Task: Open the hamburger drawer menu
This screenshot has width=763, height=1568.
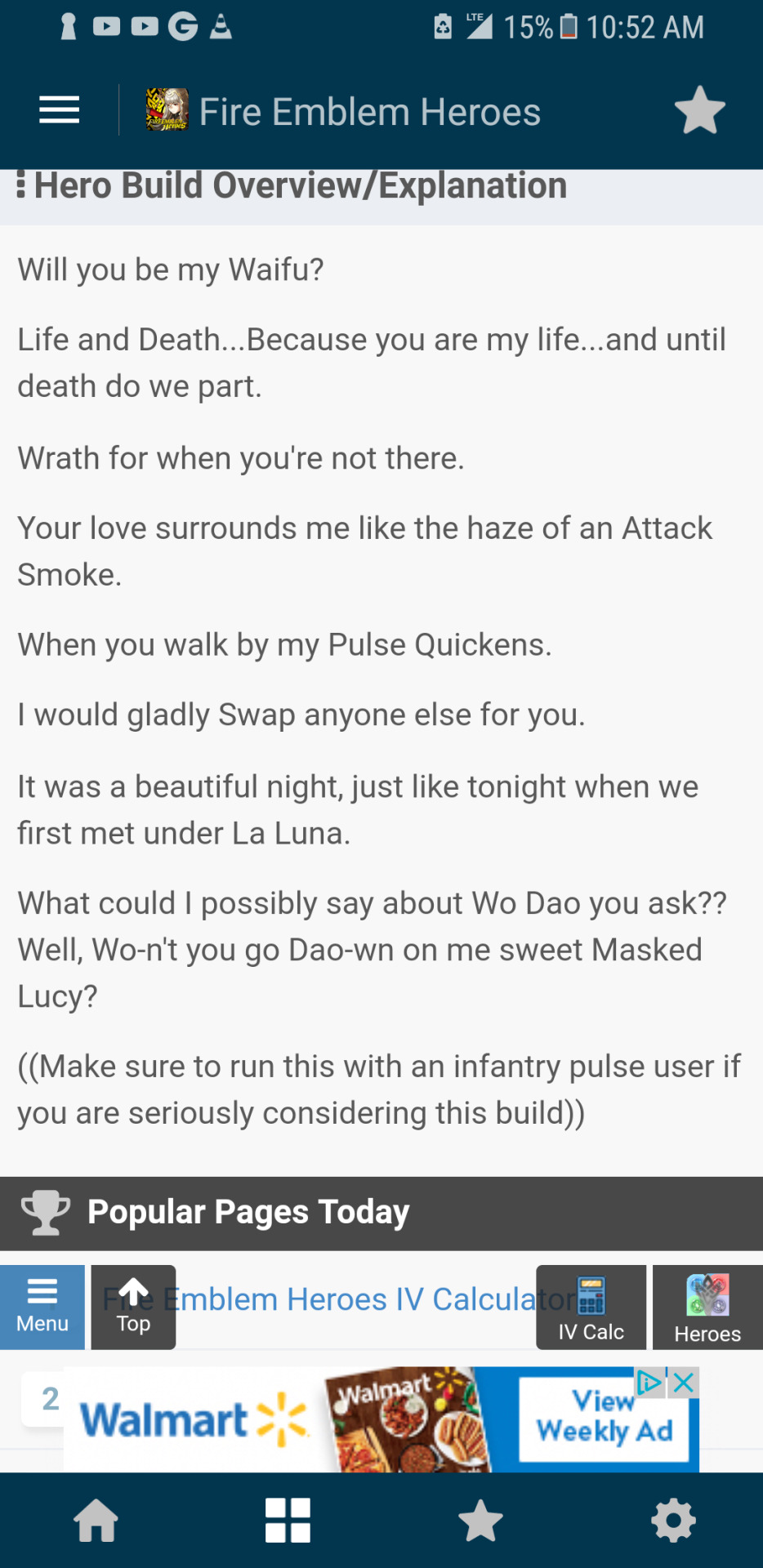Action: 60,110
